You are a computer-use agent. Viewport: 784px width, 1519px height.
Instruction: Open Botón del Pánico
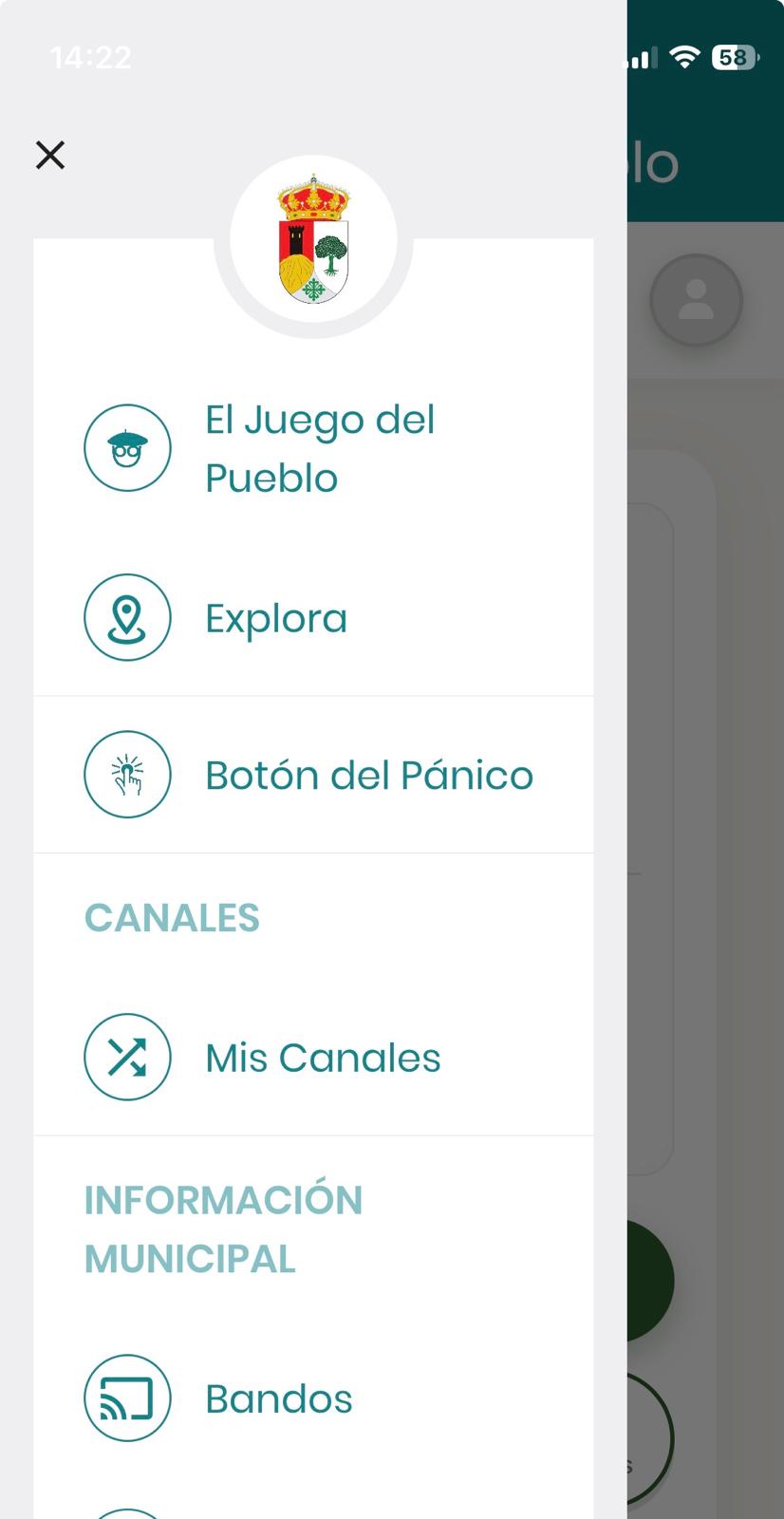click(368, 775)
